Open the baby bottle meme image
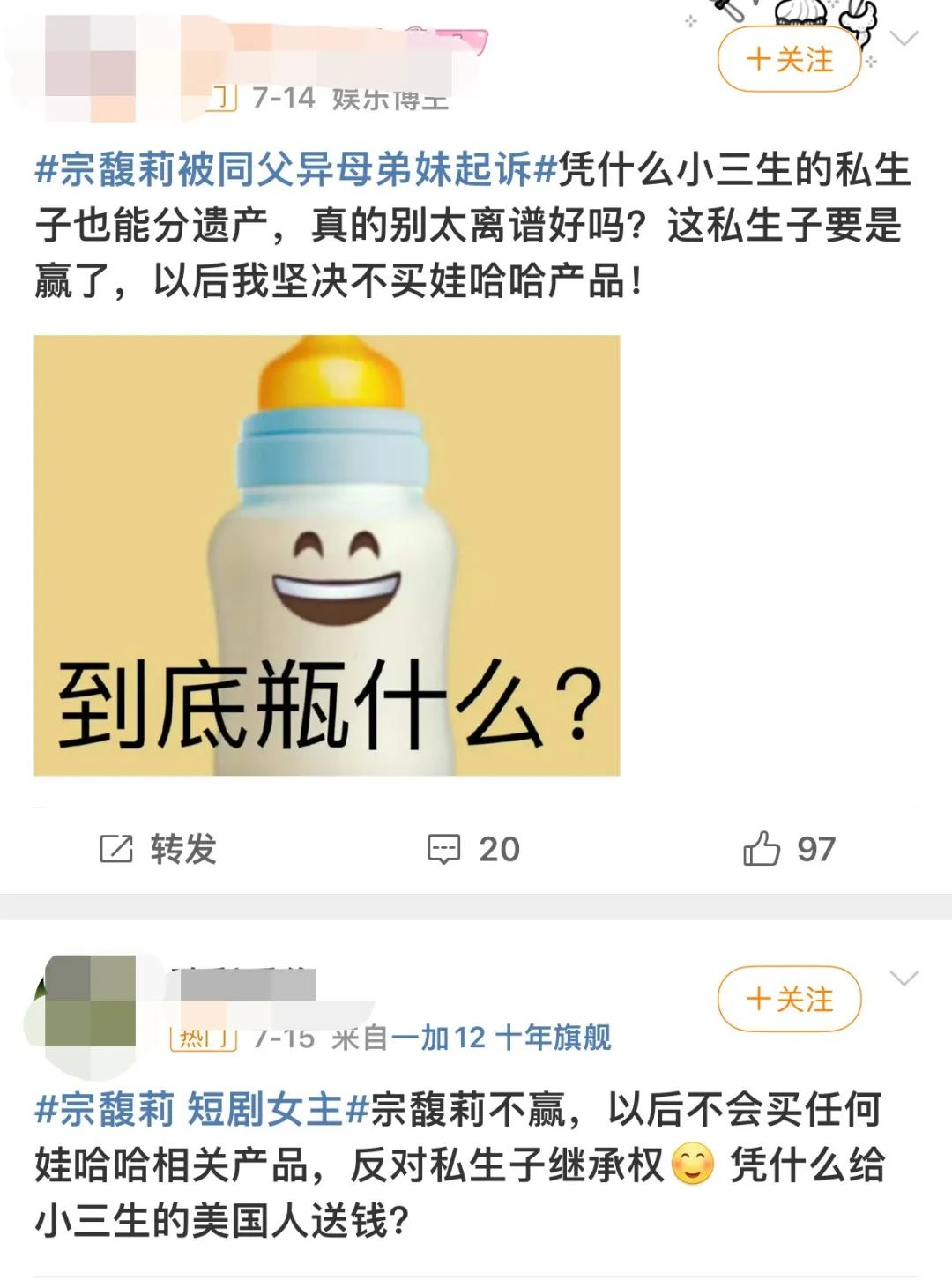952x1280 pixels. pos(327,555)
